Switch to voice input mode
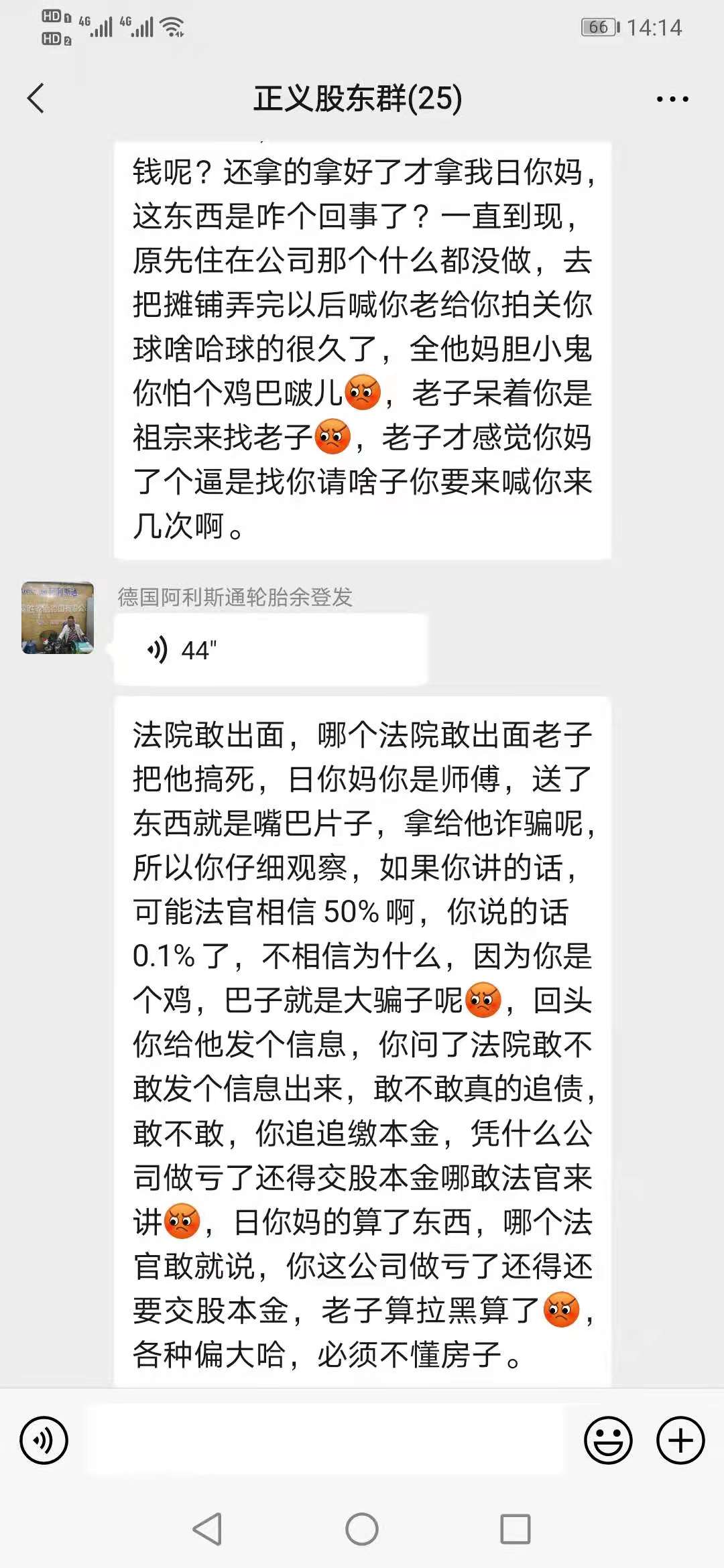This screenshot has width=724, height=1568. 44,1440
